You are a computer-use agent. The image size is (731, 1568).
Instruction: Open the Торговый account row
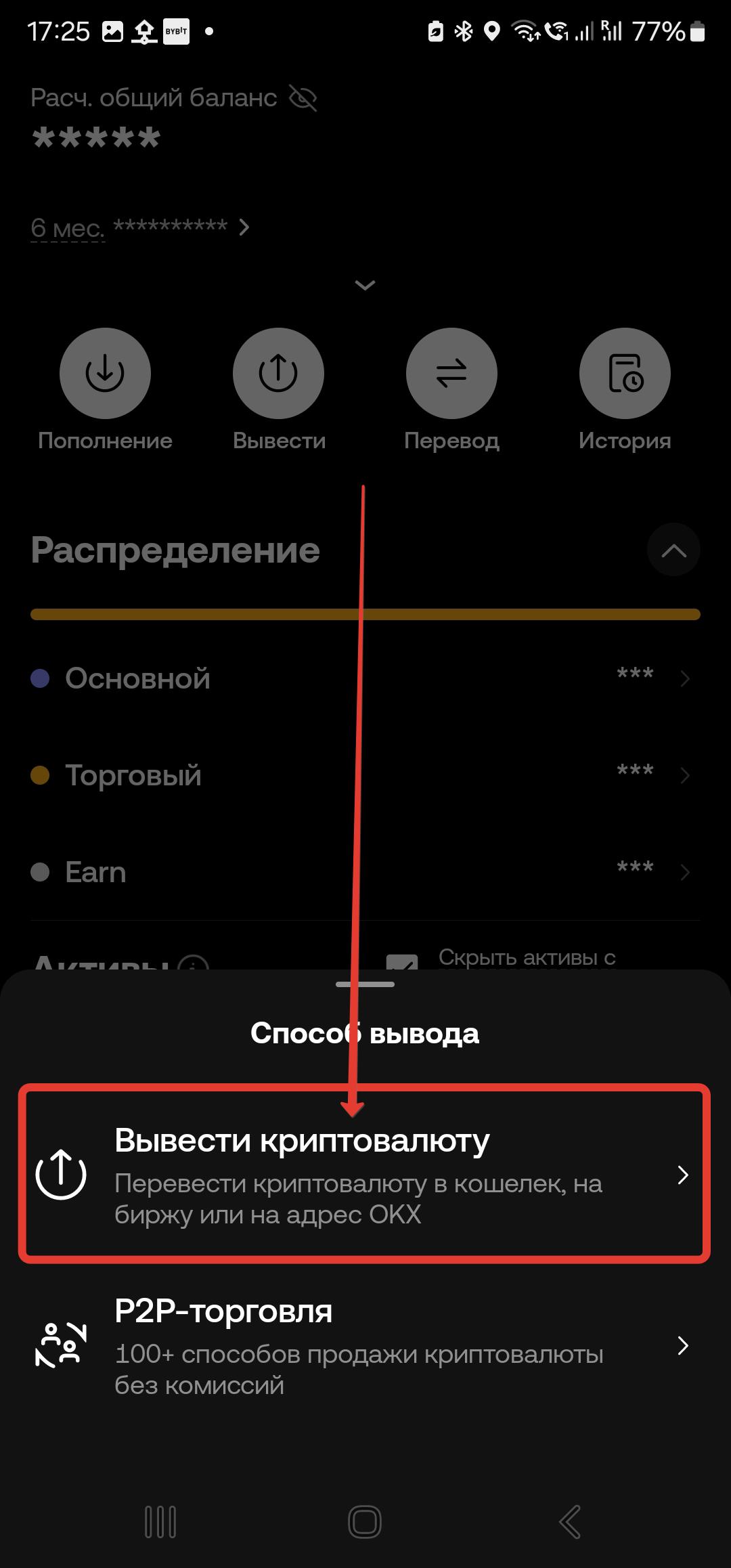[x=364, y=775]
